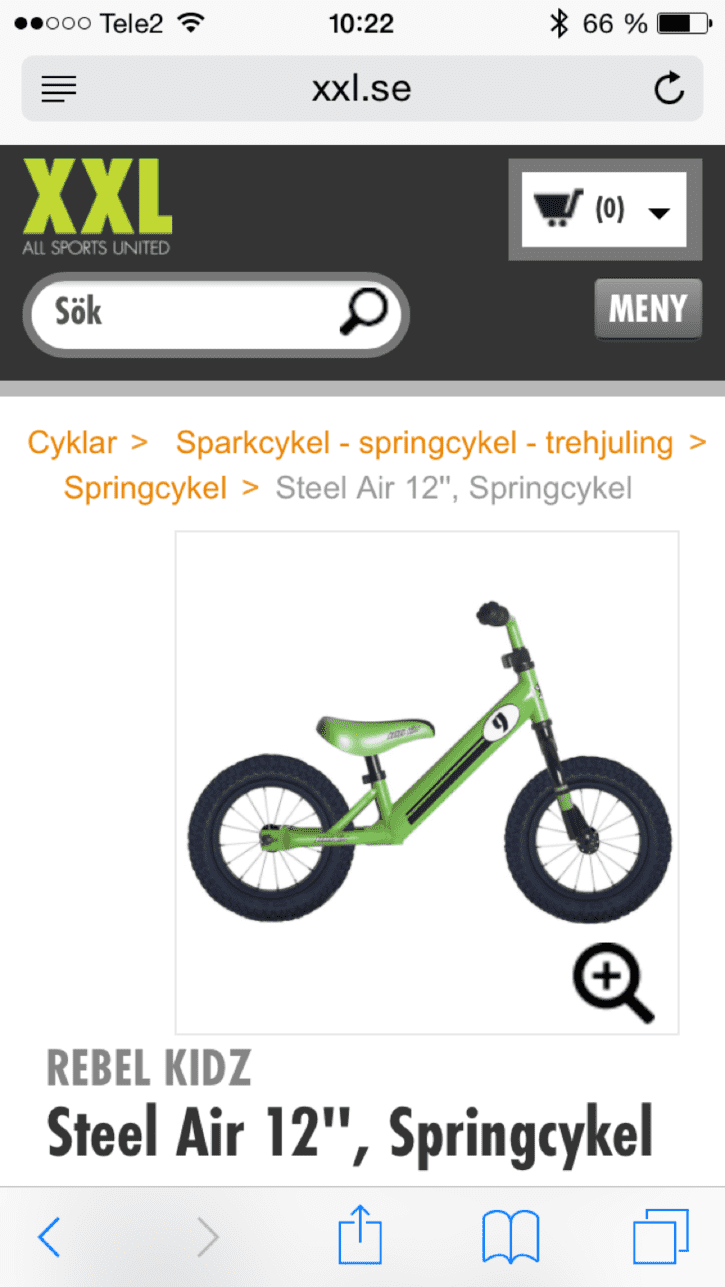Show open Safari tabs

[661, 1237]
